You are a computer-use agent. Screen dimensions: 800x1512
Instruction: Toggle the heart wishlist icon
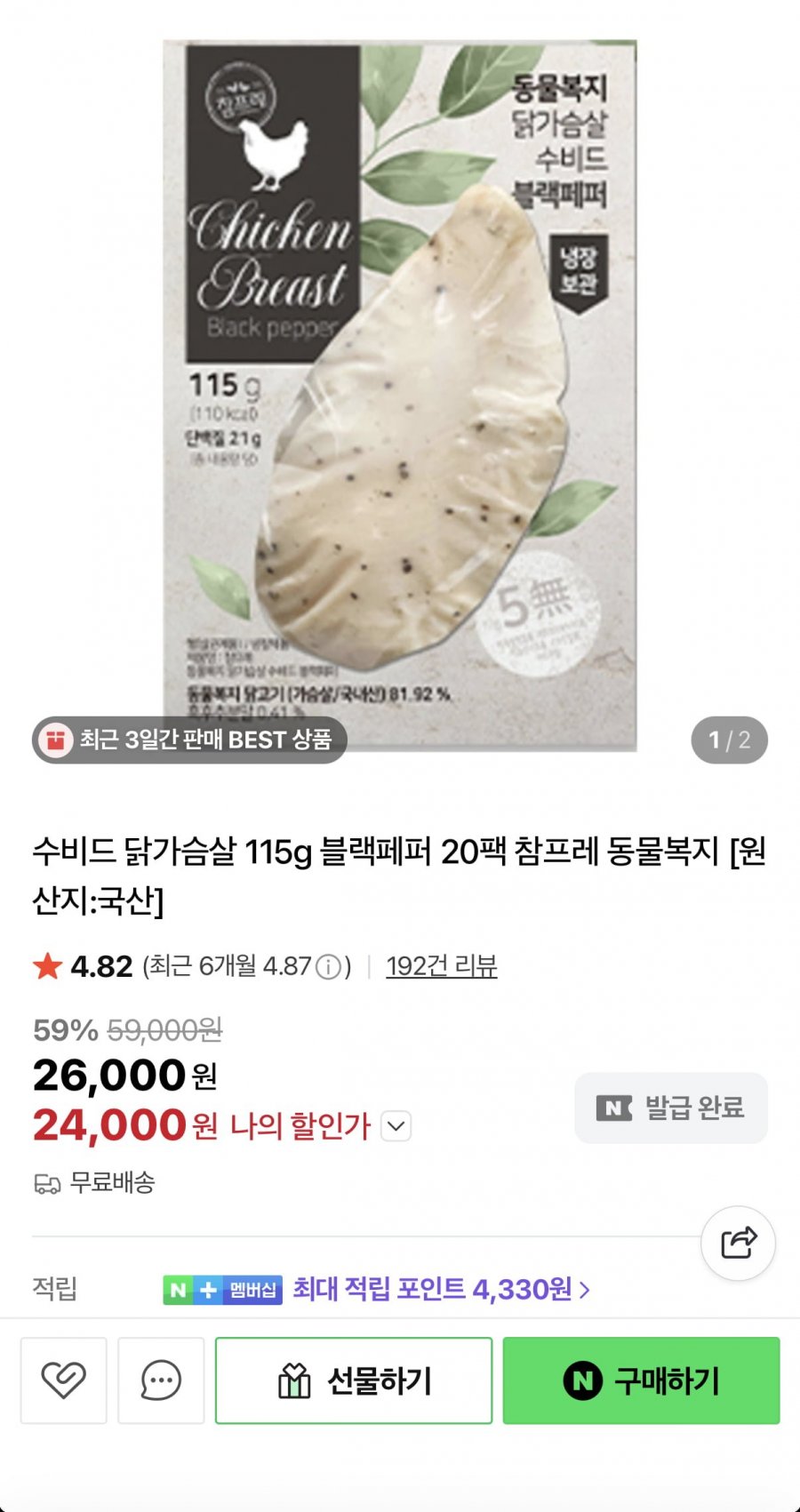[x=62, y=1380]
